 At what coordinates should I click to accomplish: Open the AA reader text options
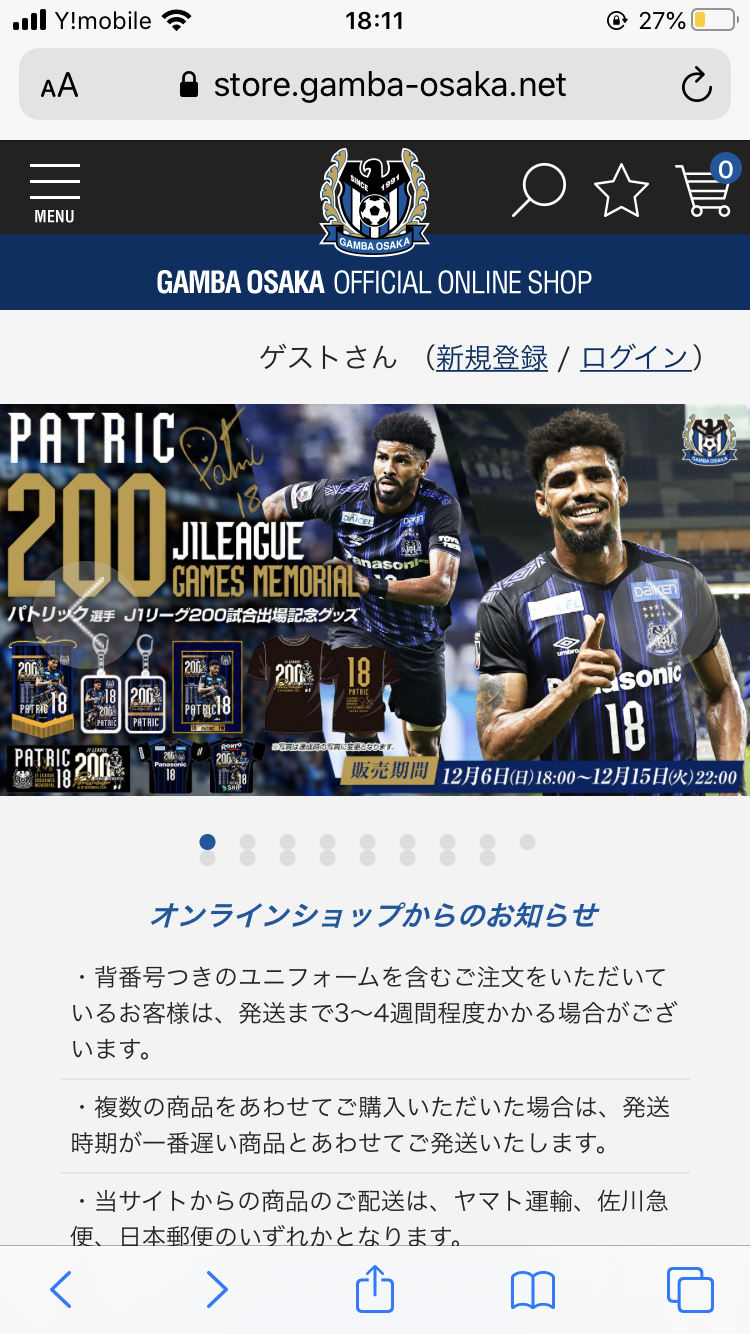[x=60, y=86]
